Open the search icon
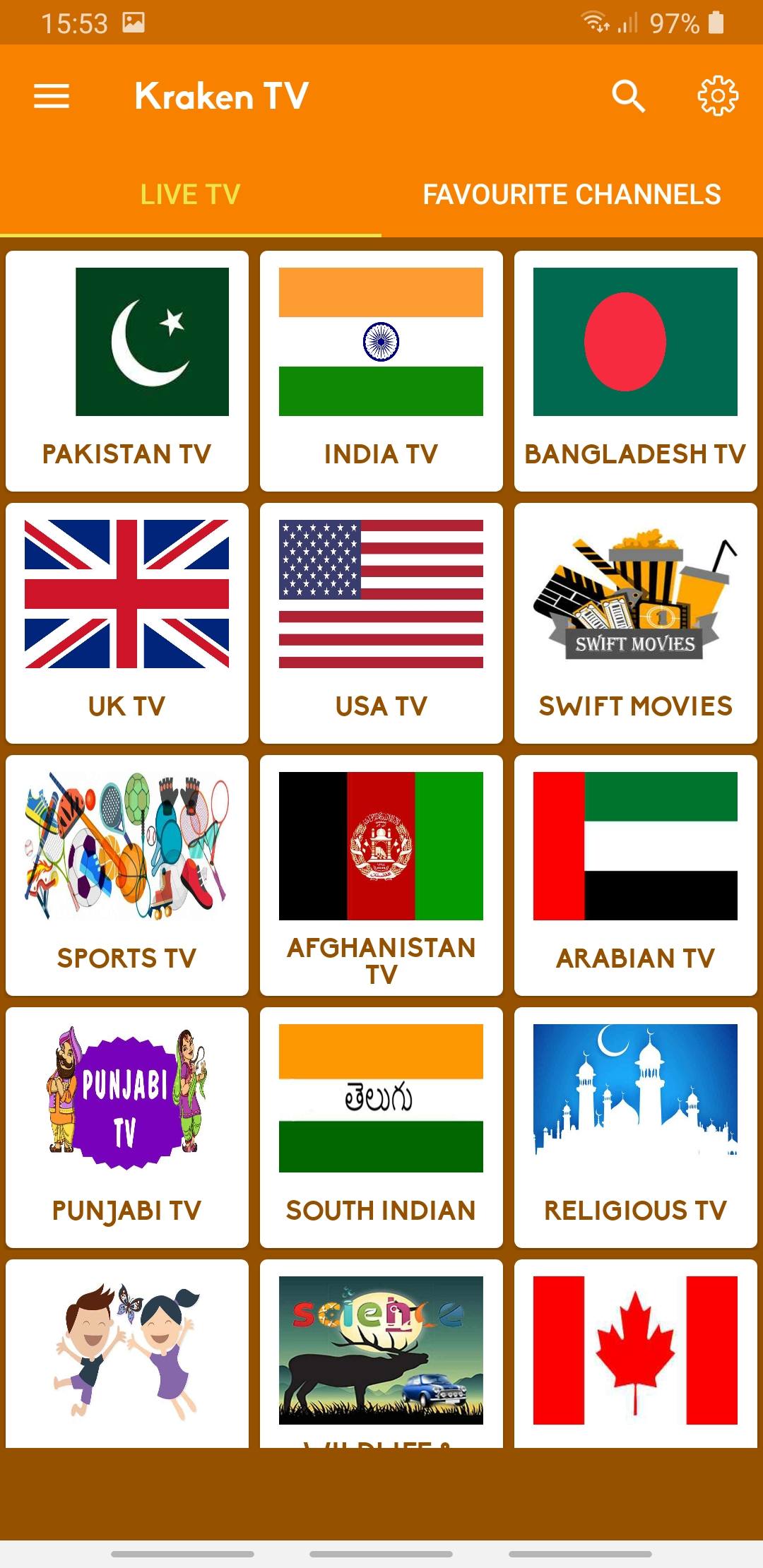The image size is (763, 1568). click(x=628, y=96)
